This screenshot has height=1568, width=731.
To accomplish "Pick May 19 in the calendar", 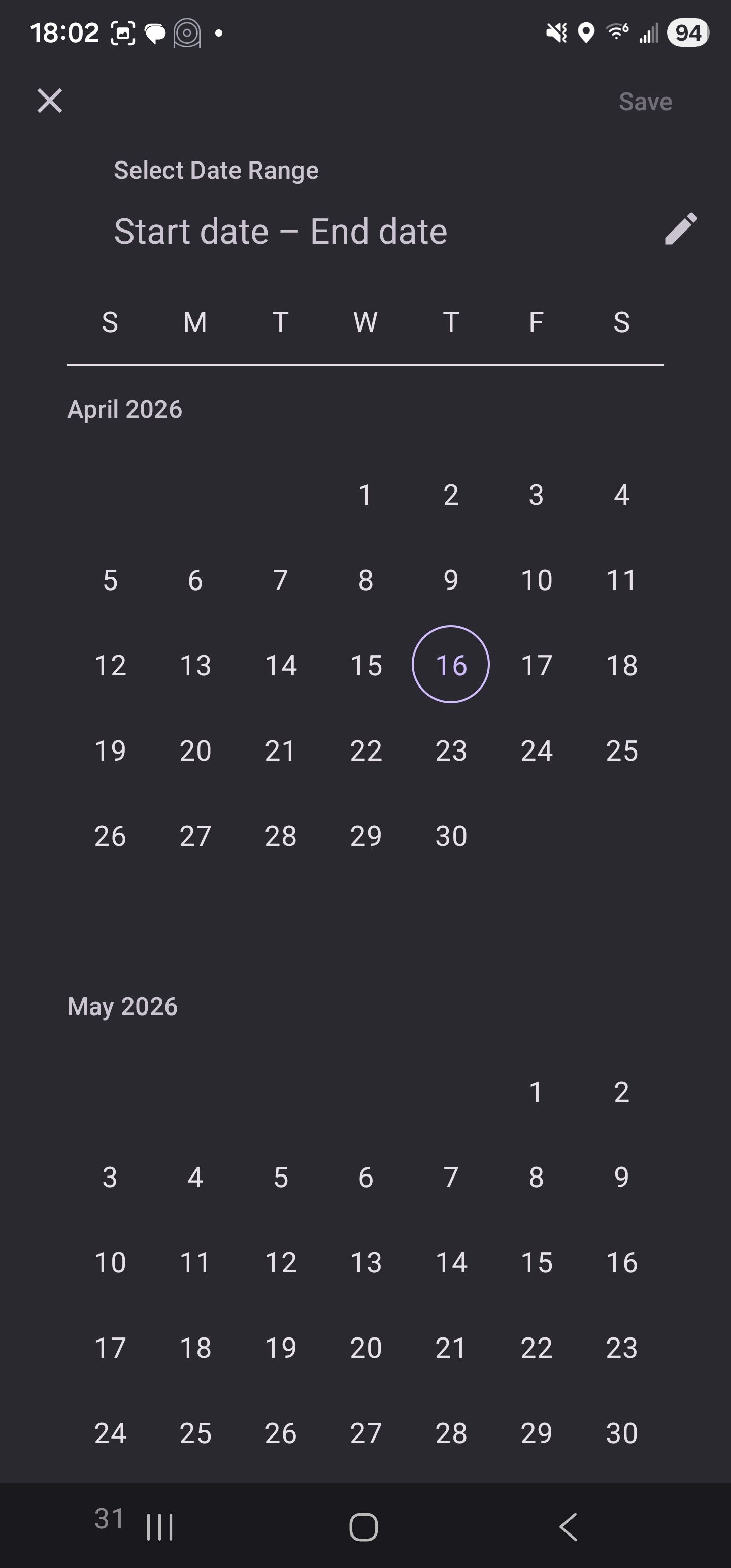I will [281, 1348].
